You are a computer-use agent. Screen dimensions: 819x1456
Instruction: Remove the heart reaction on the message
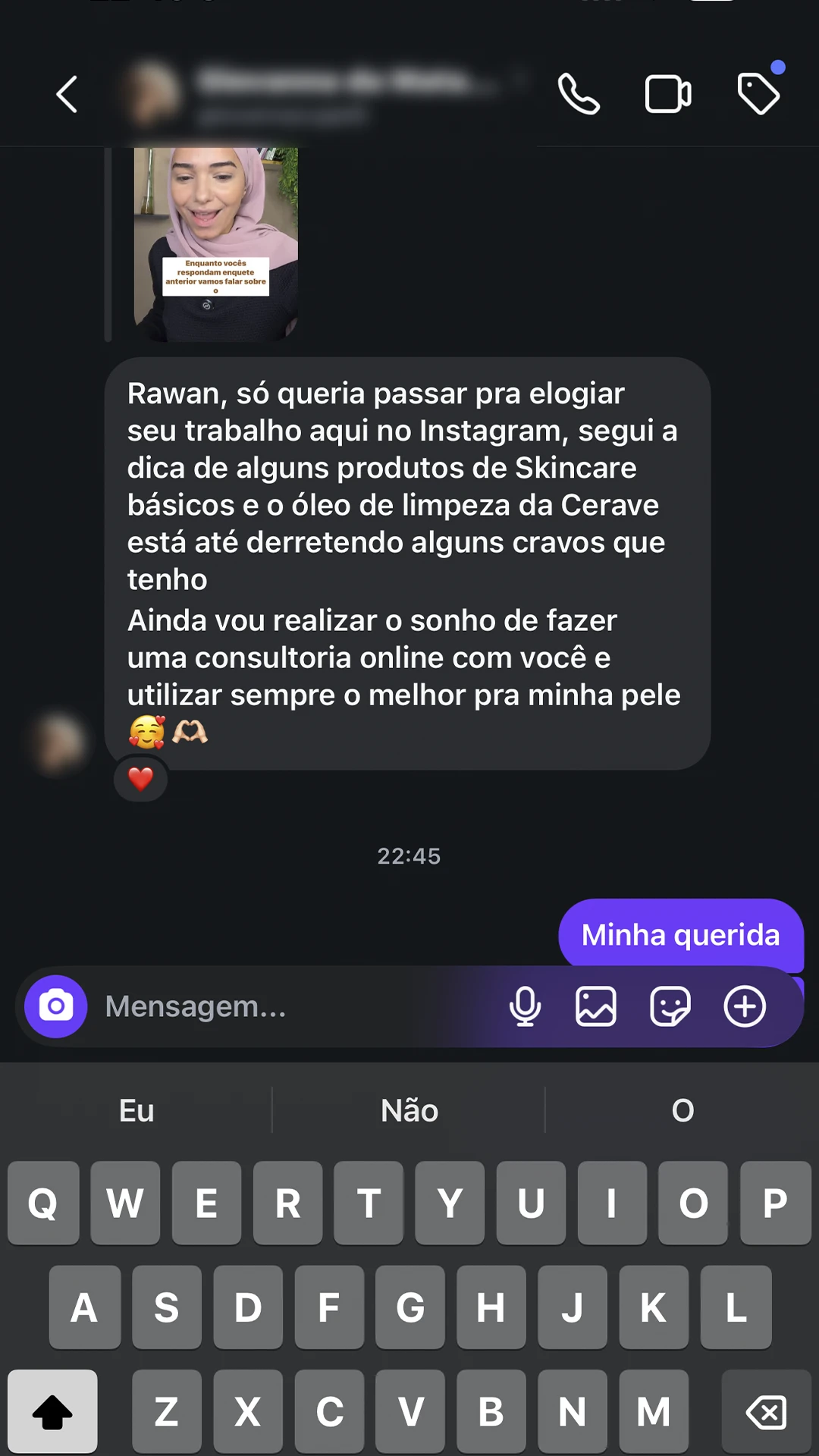[x=140, y=778]
